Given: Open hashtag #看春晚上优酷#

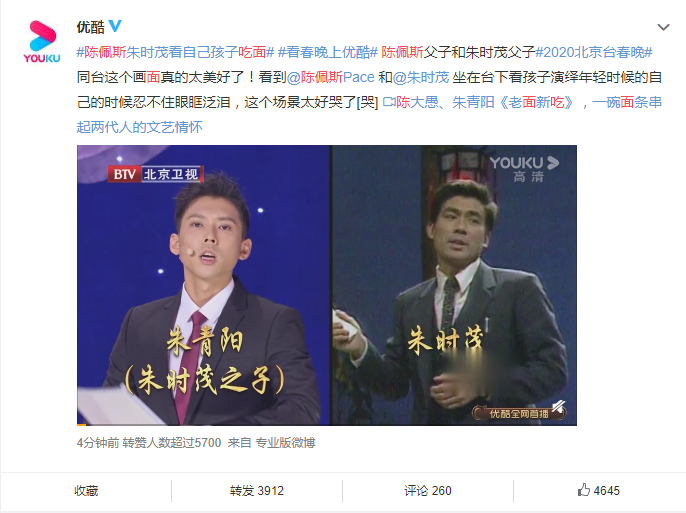Looking at the screenshot, I should tap(326, 52).
